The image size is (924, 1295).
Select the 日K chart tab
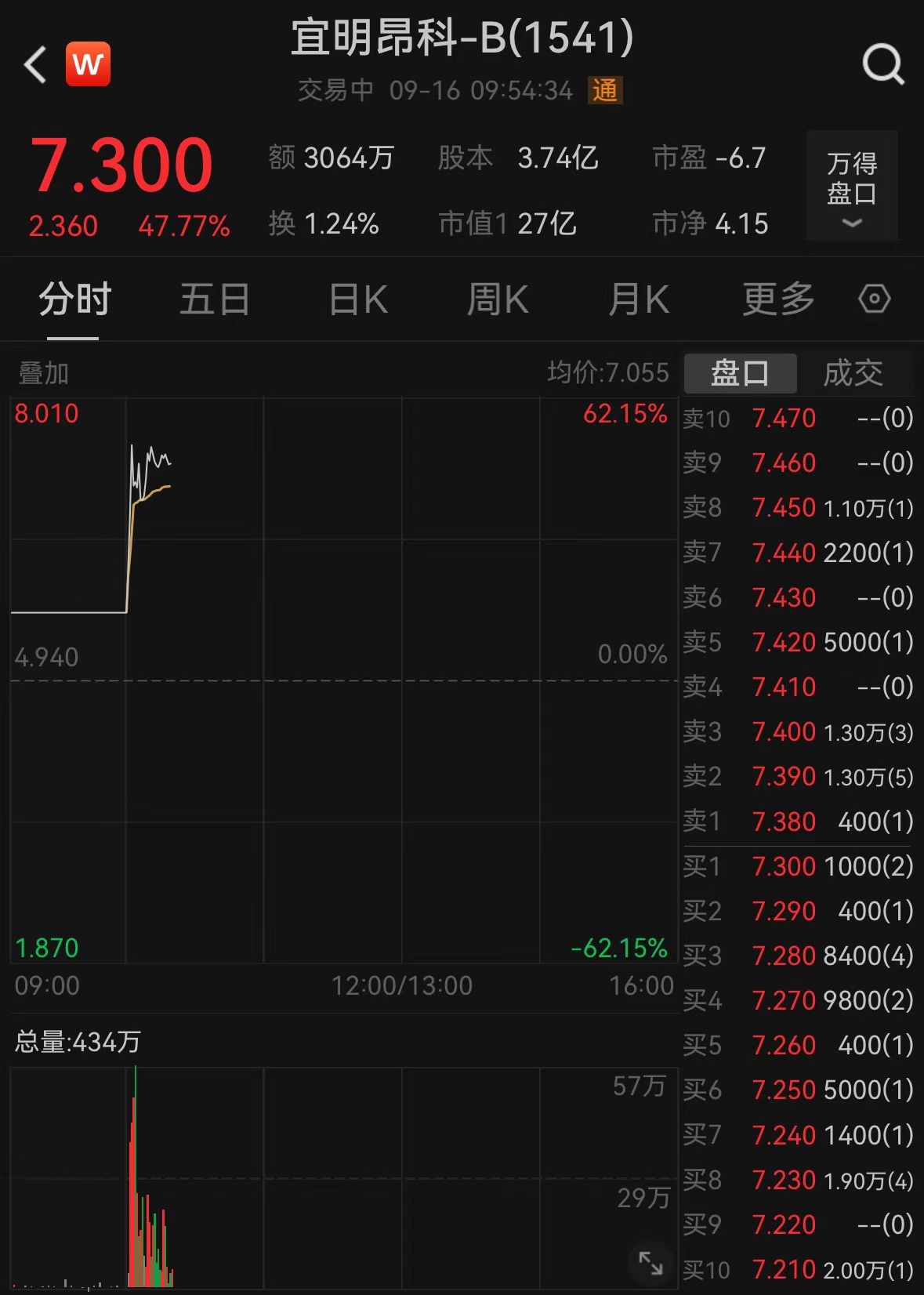click(x=358, y=299)
